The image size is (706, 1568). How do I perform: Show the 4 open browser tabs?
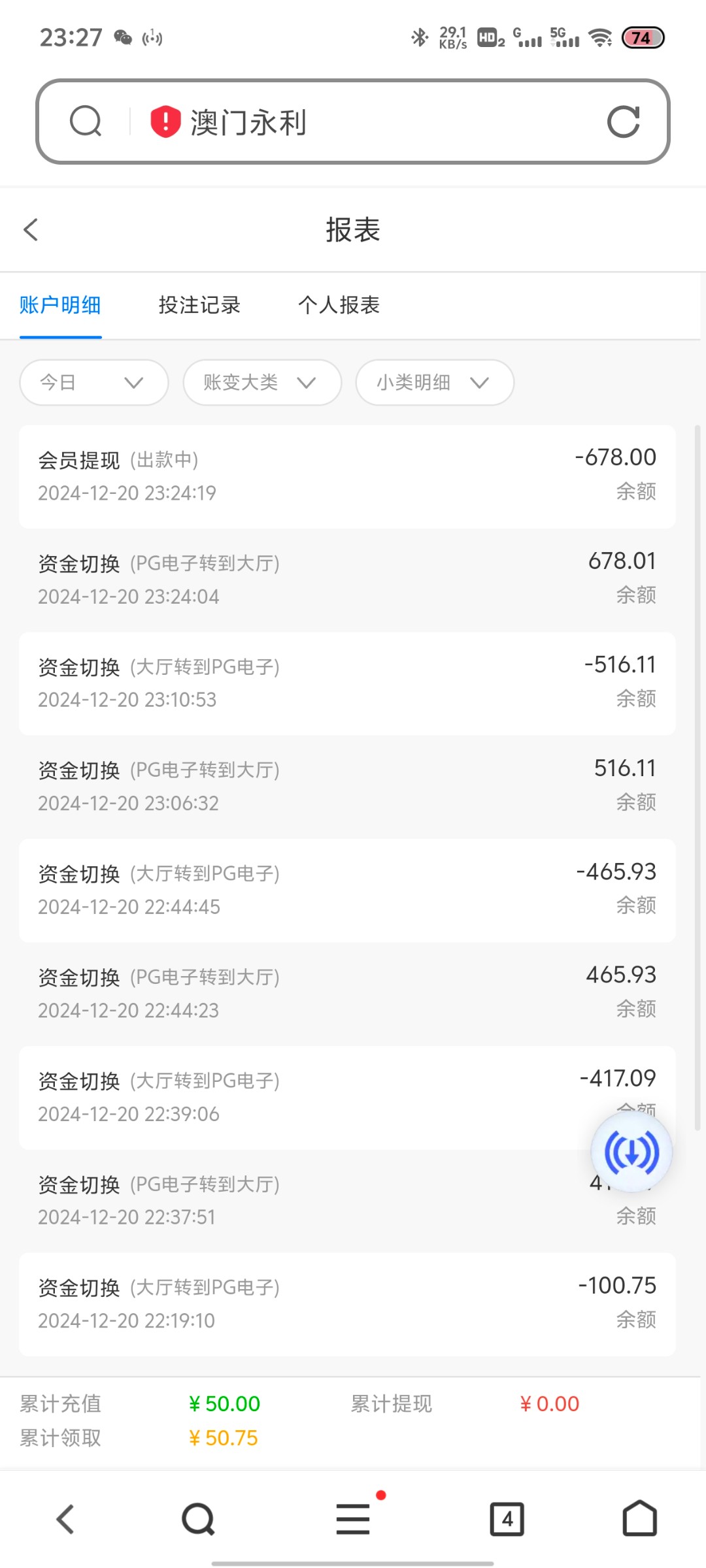[x=507, y=1519]
